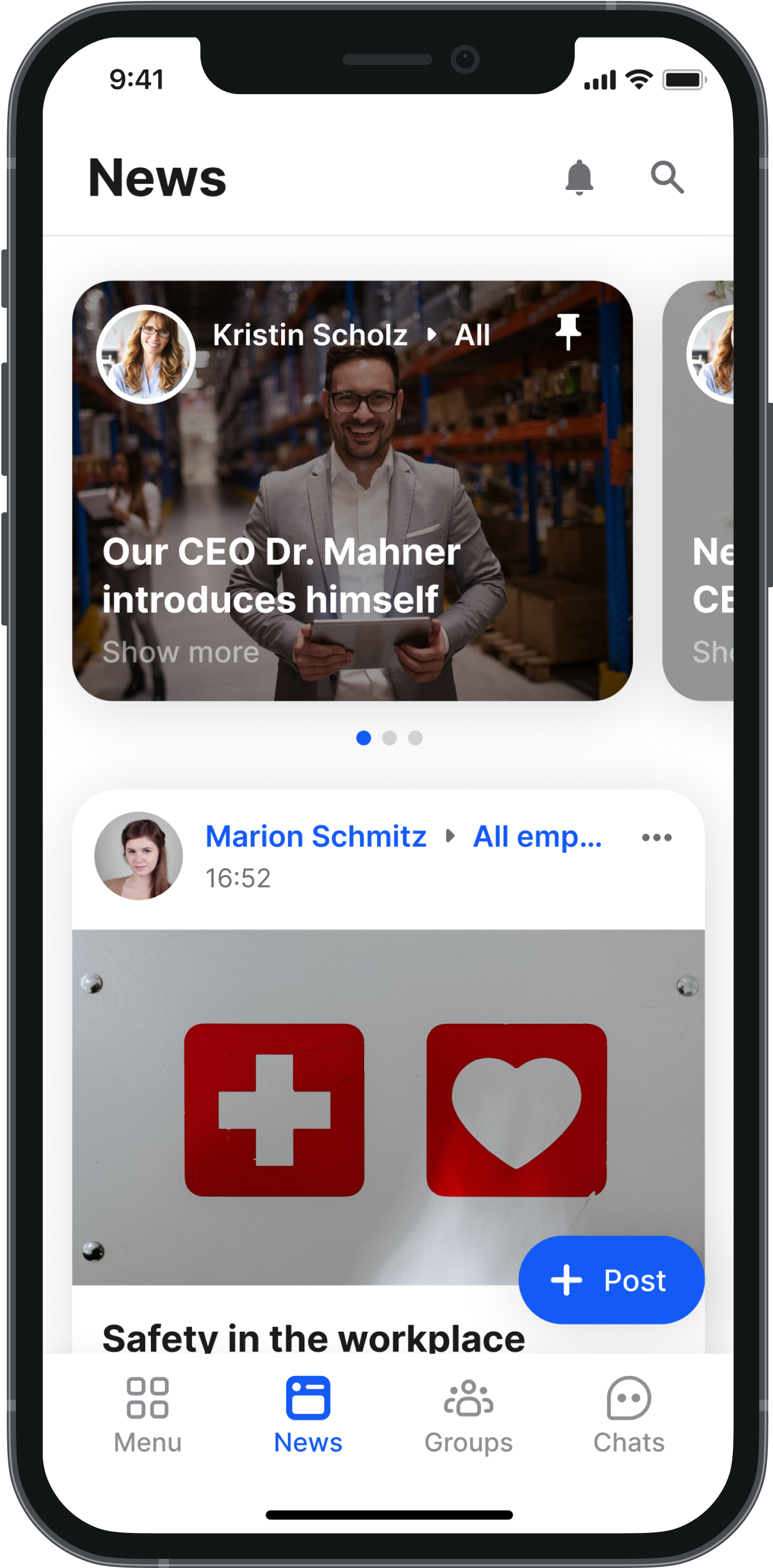Open the three-dot menu on Marion's post
Viewport: 773px width, 1568px height.
(x=656, y=837)
